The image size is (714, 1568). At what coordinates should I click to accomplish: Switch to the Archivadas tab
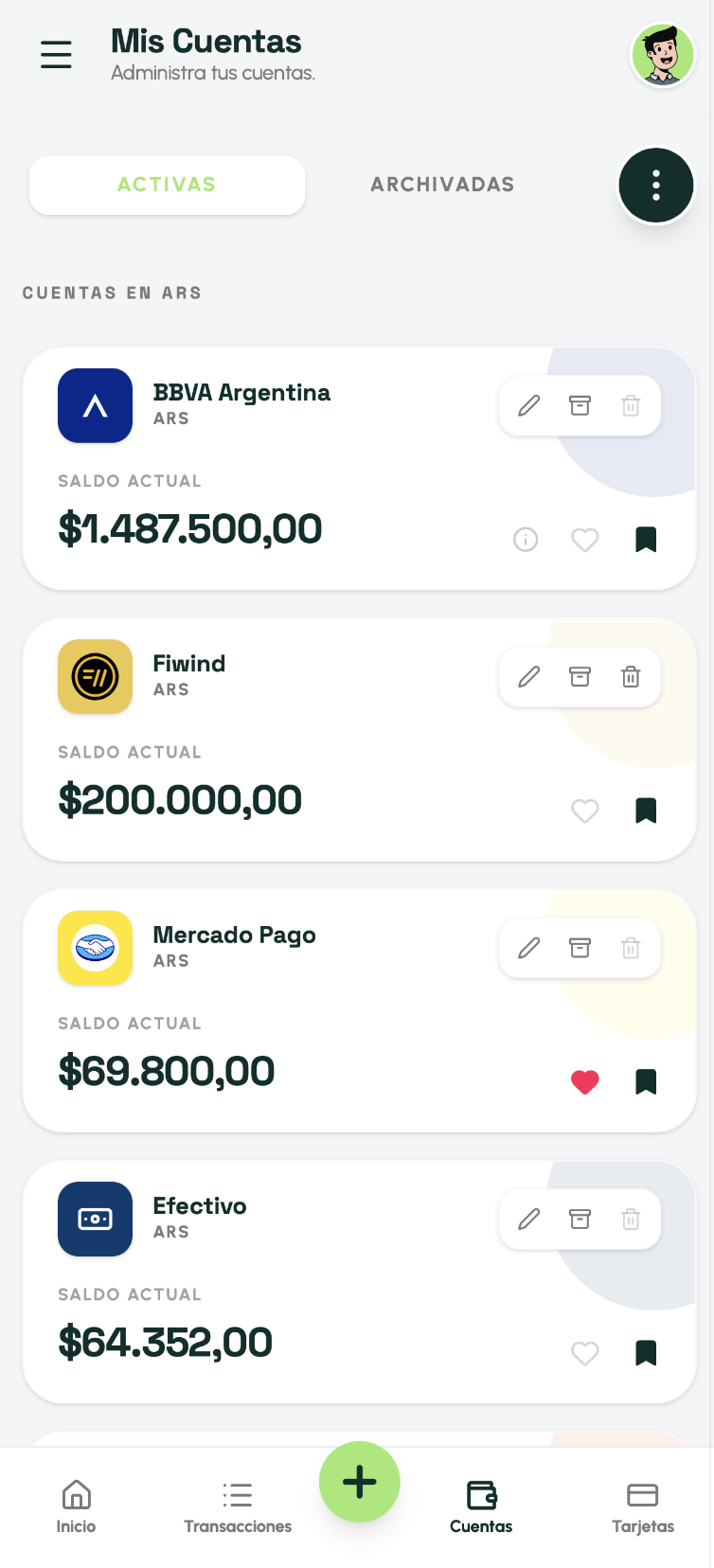point(442,185)
